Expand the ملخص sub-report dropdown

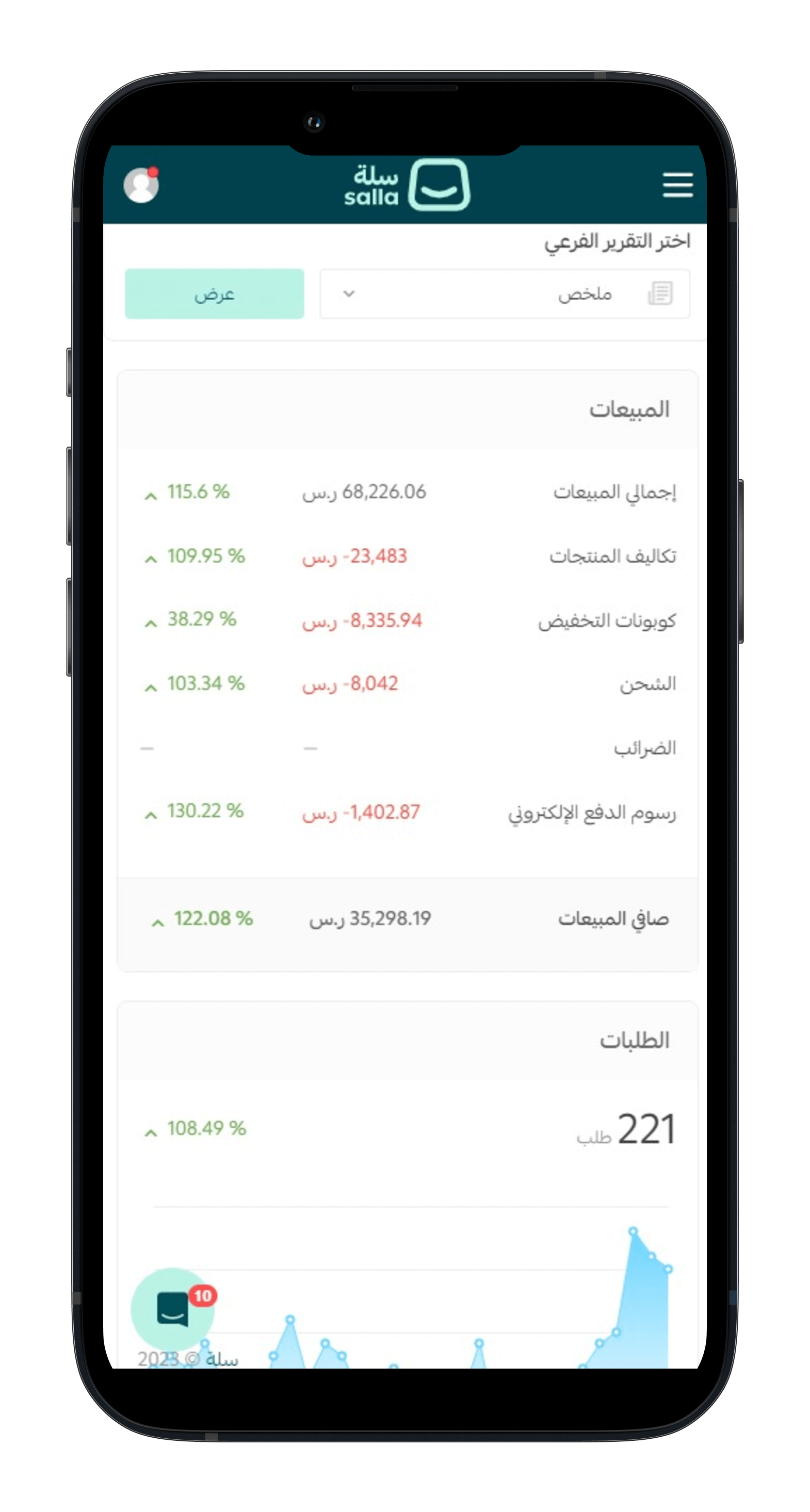(505, 293)
